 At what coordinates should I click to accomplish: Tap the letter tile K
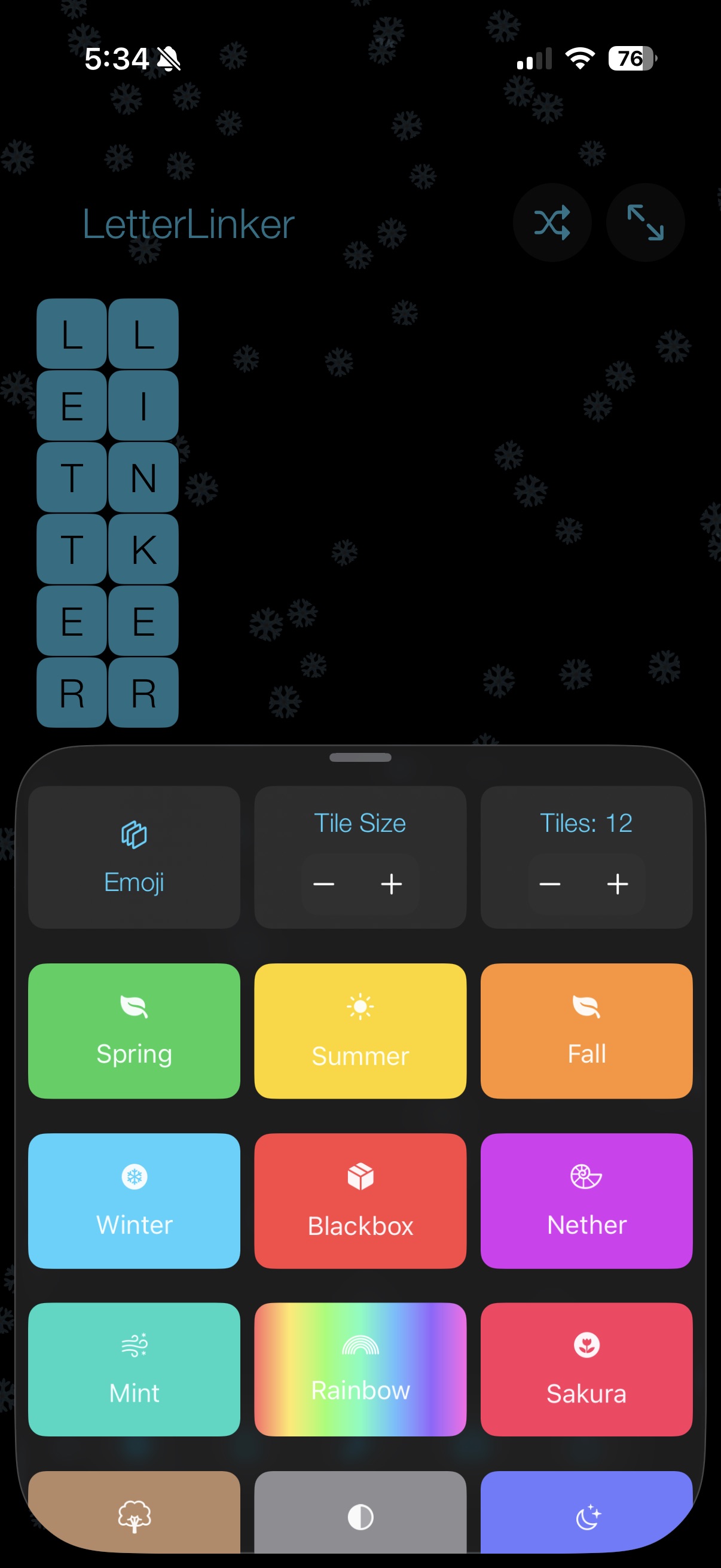143,549
